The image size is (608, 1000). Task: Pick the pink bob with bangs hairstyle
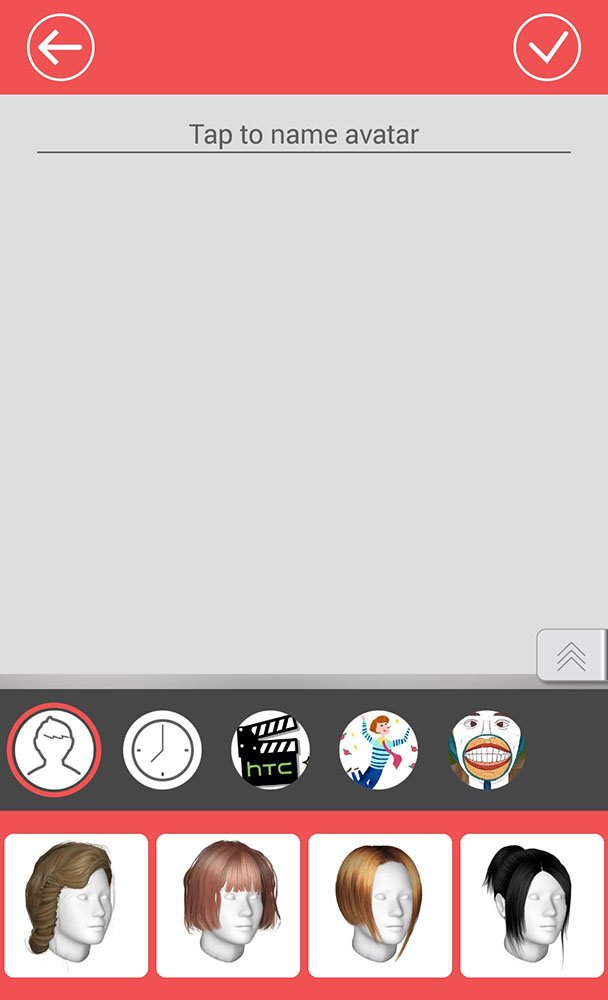click(228, 905)
